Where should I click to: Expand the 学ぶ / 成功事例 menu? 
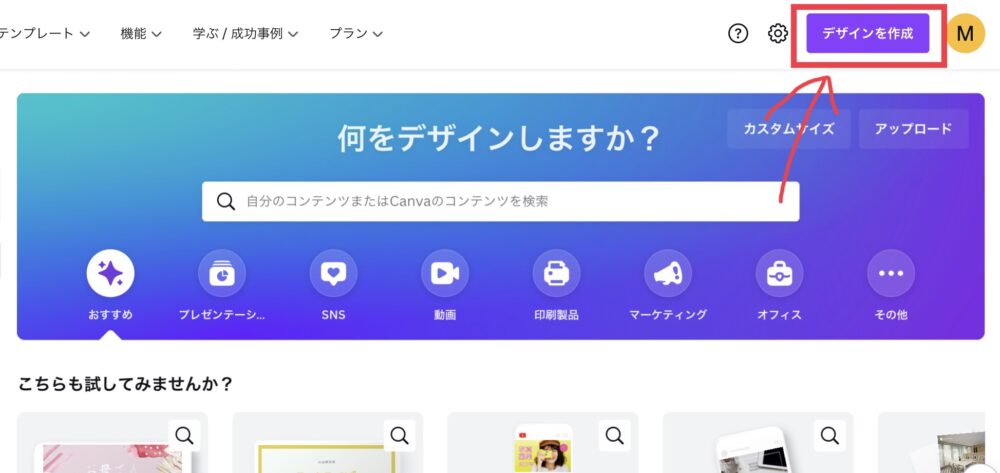point(245,33)
